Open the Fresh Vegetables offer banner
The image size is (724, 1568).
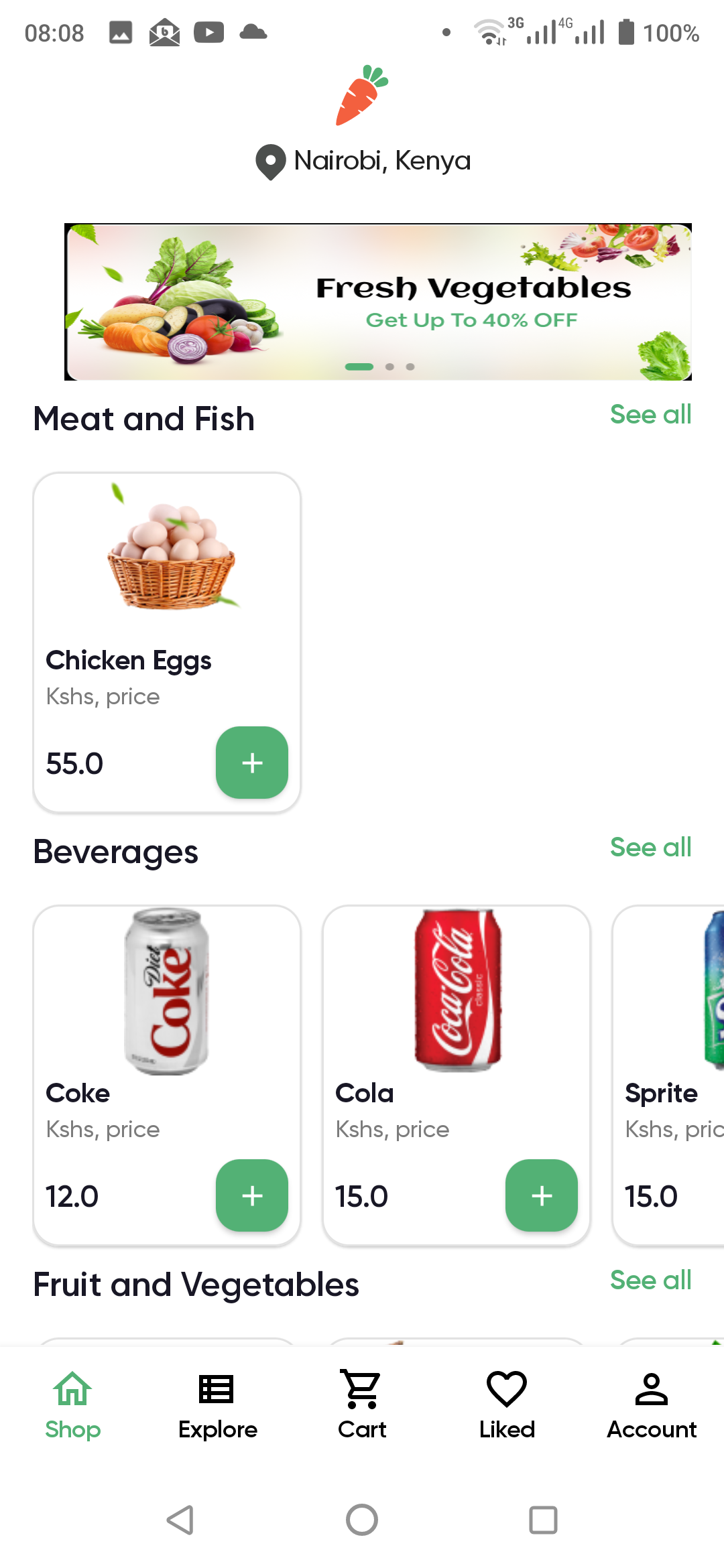(x=378, y=302)
